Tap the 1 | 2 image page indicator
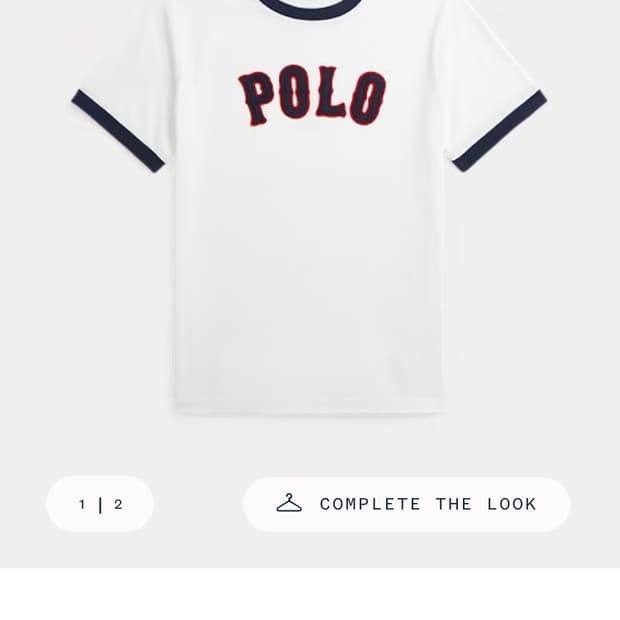The height and width of the screenshot is (620, 620). [100, 504]
